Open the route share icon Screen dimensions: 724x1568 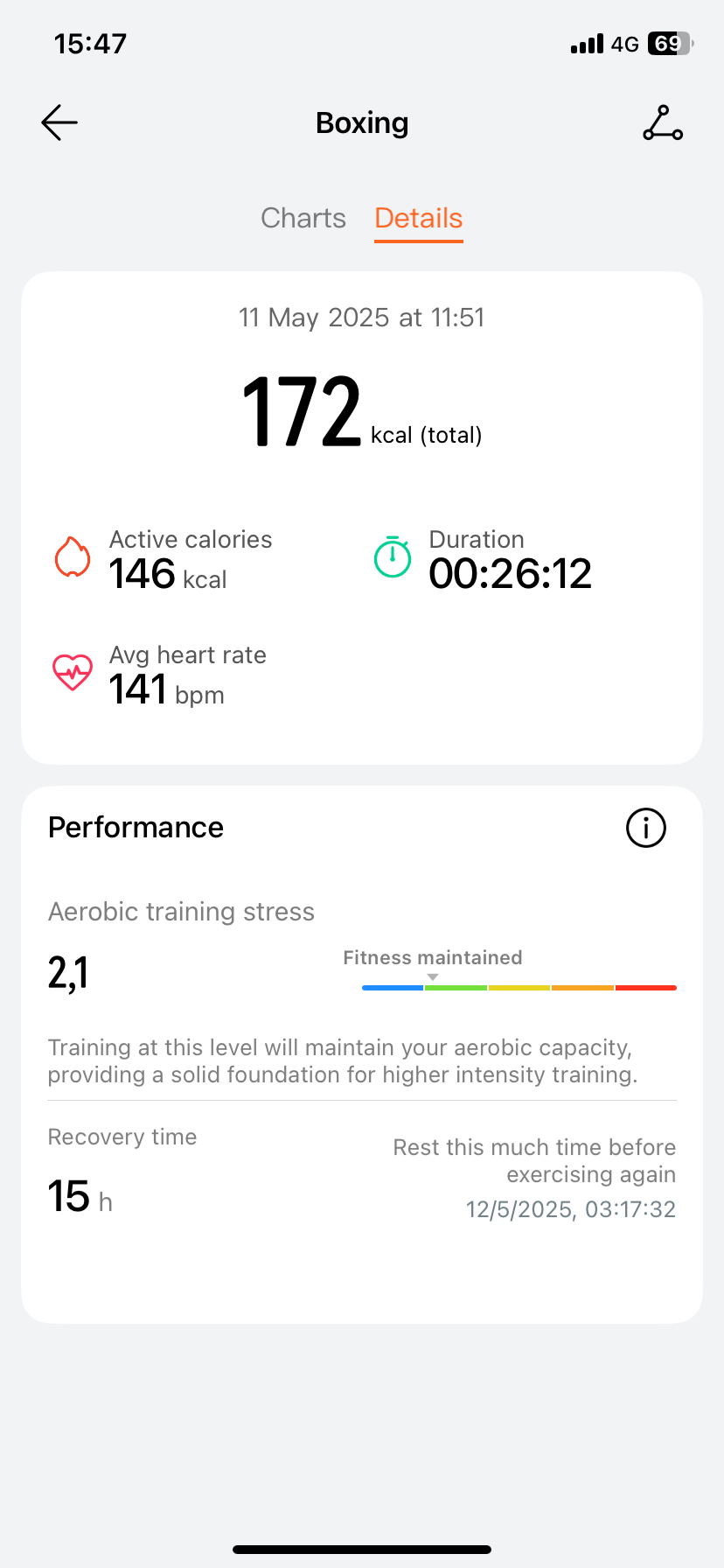pos(663,122)
